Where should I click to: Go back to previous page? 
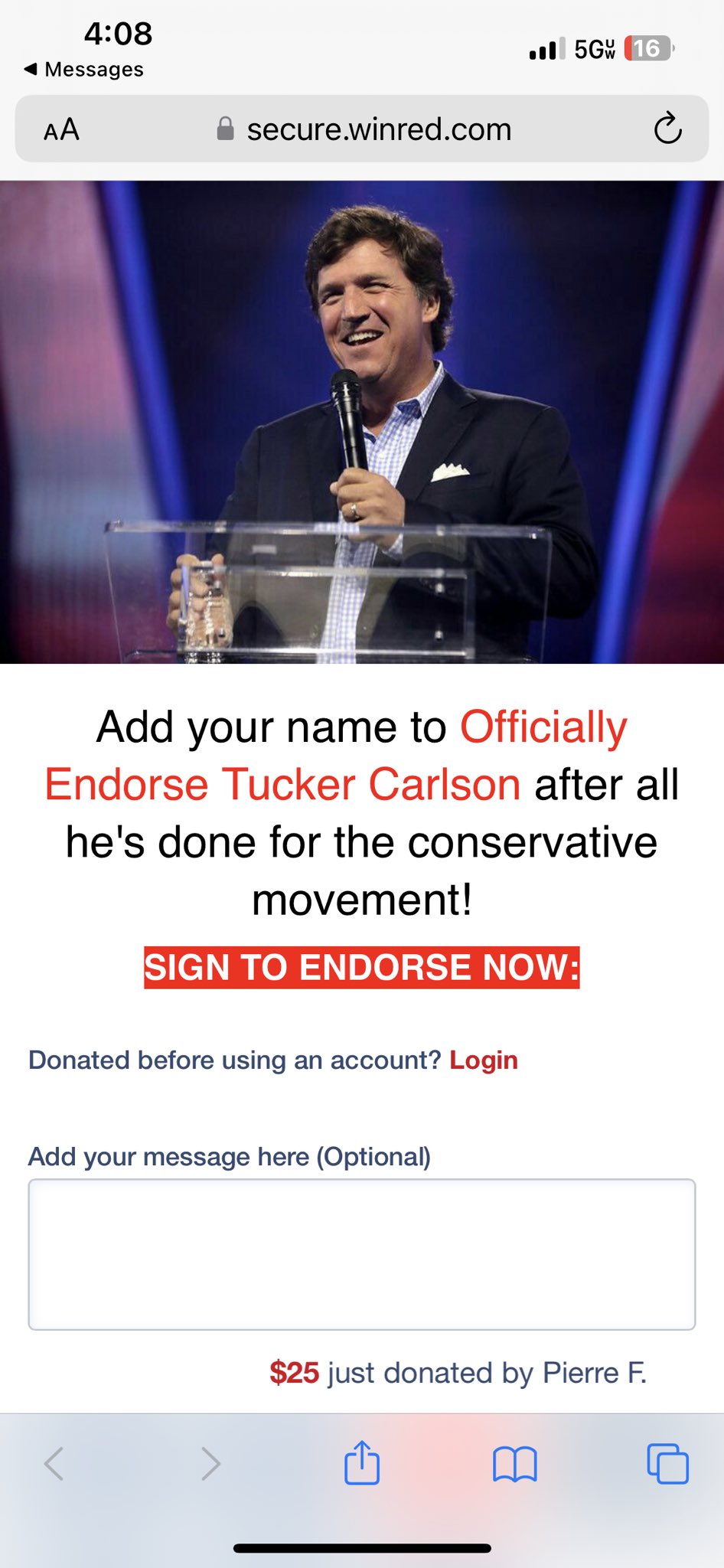click(54, 1464)
